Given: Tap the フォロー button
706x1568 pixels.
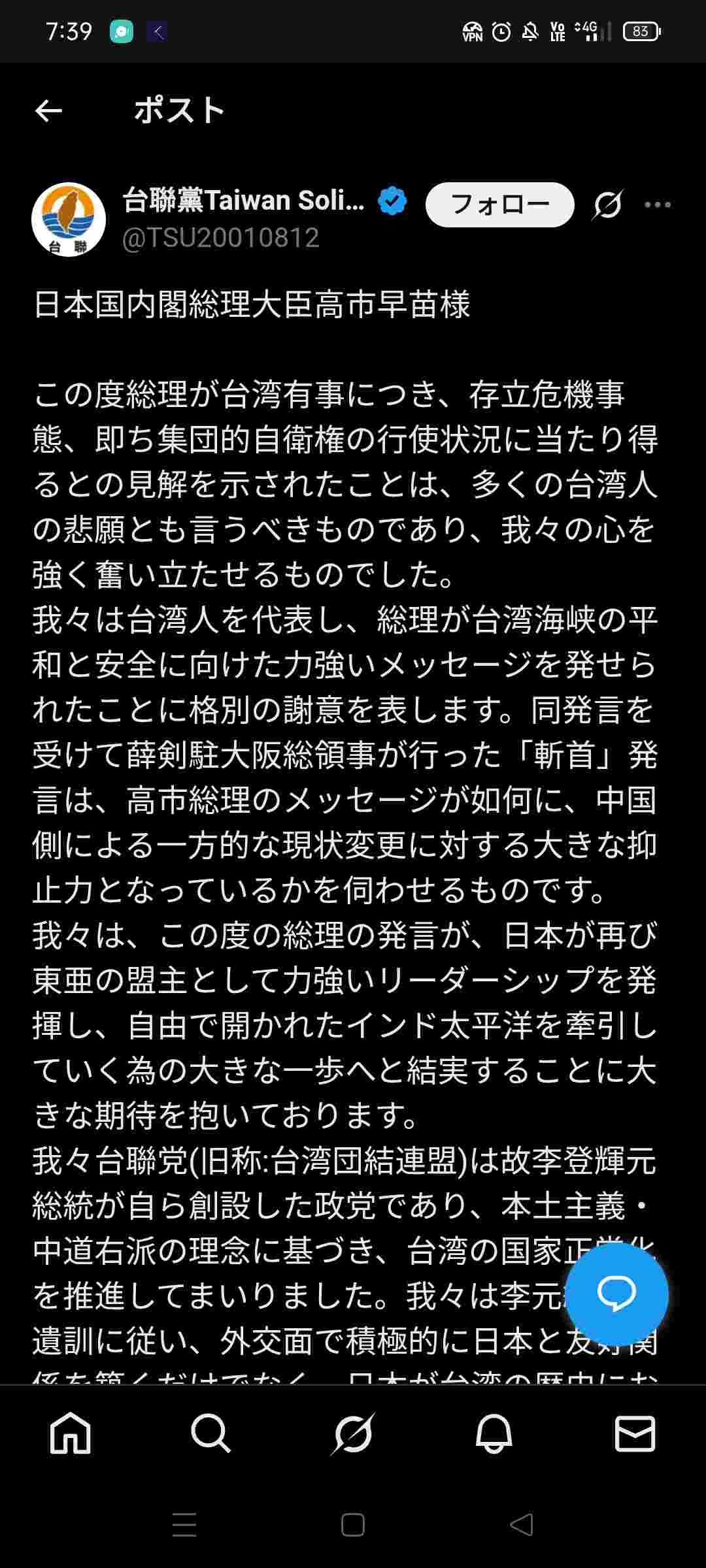Looking at the screenshot, I should click(499, 204).
